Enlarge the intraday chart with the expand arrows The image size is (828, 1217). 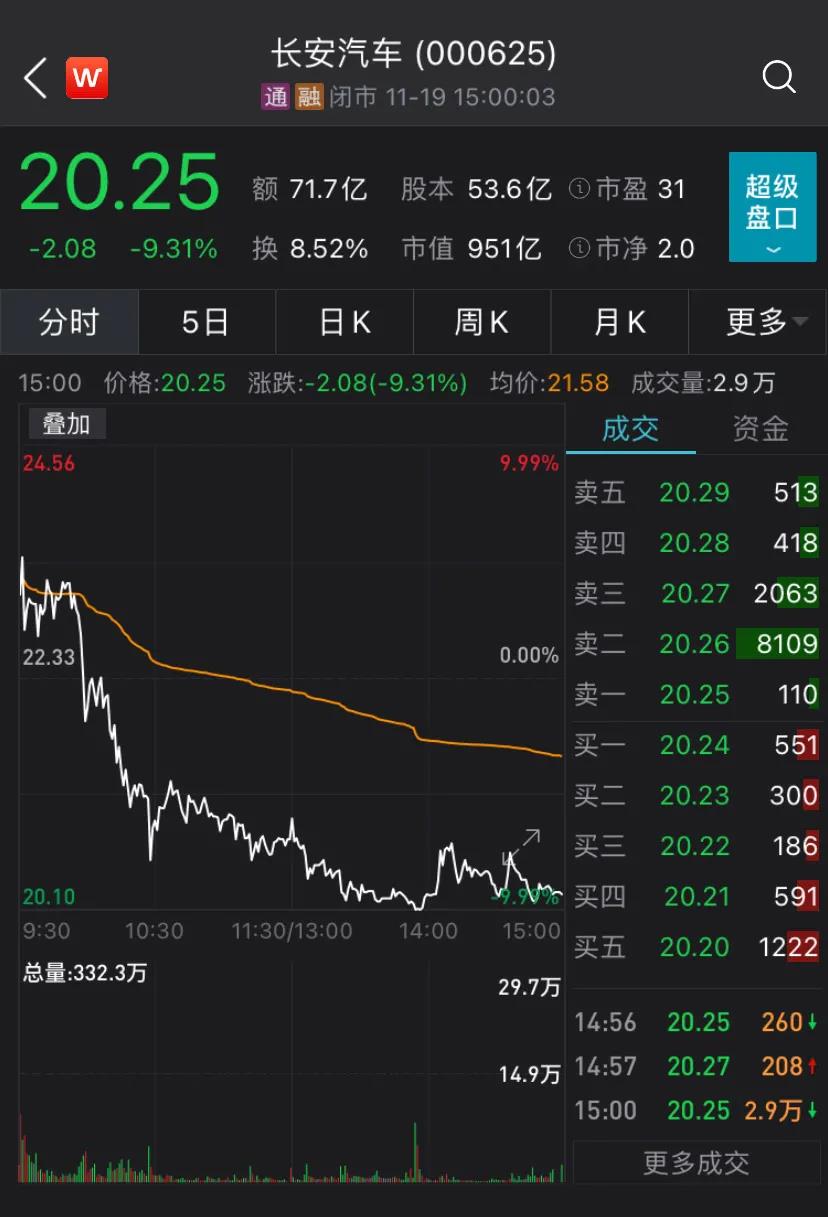click(522, 847)
